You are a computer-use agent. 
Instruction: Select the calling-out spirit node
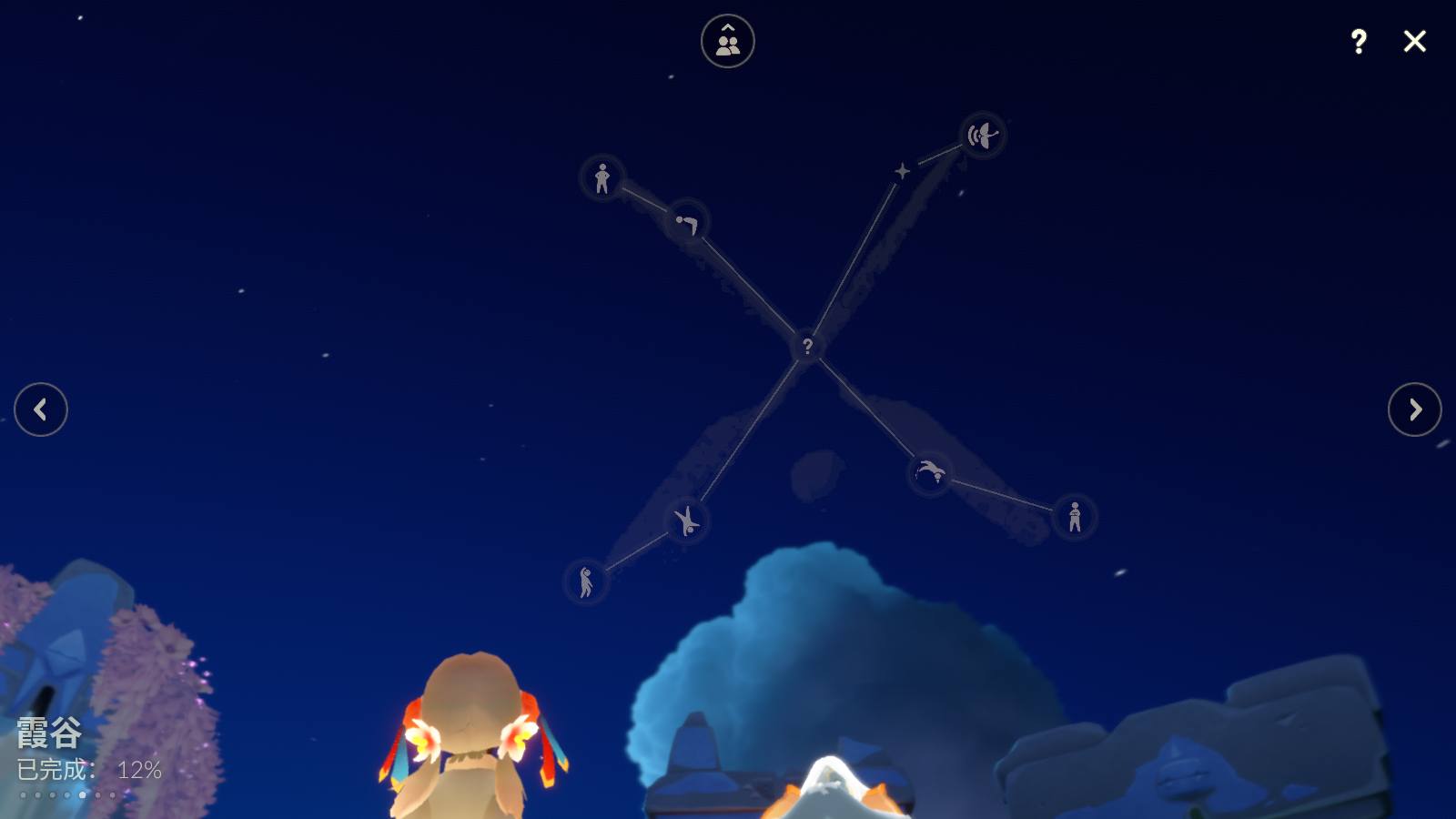click(x=983, y=136)
